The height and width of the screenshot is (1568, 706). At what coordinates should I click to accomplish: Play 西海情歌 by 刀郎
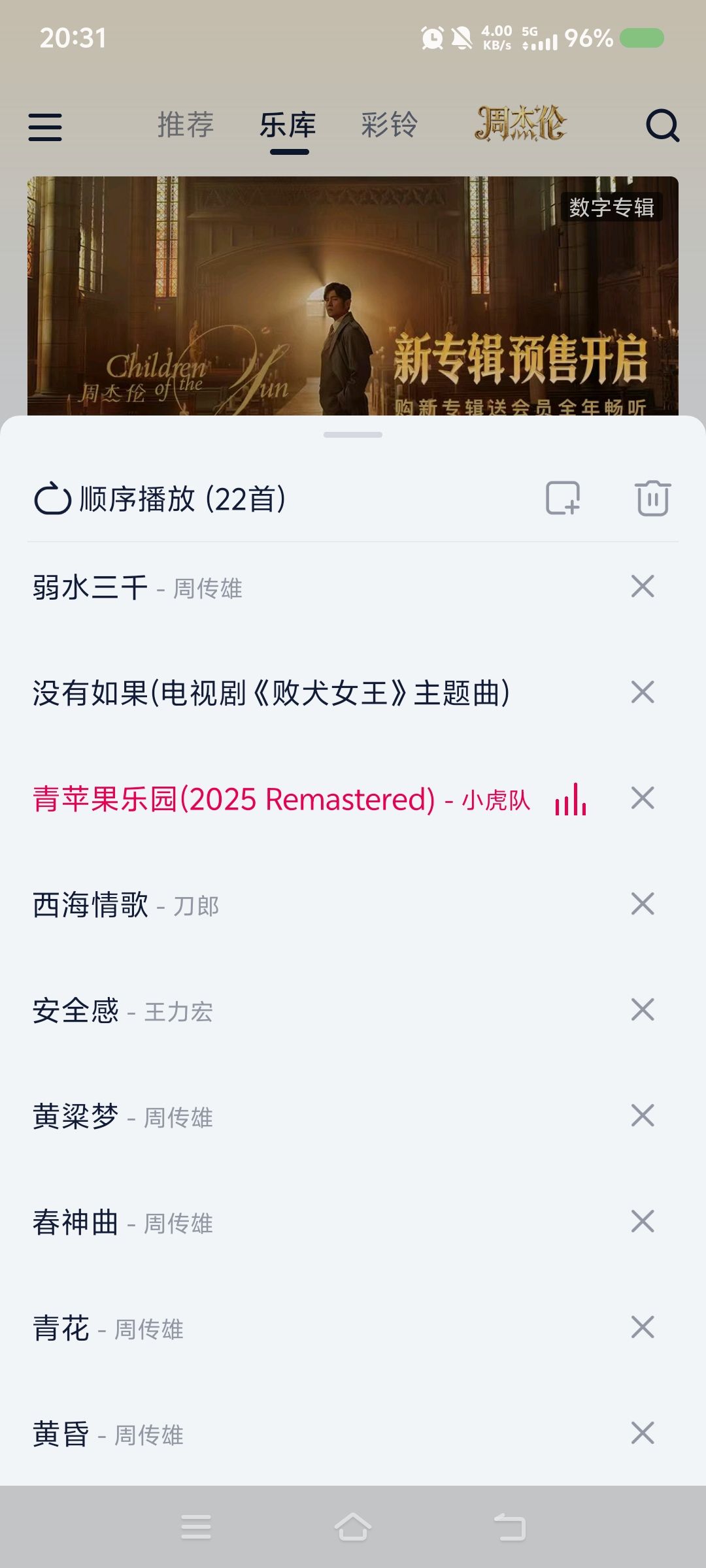click(x=126, y=906)
